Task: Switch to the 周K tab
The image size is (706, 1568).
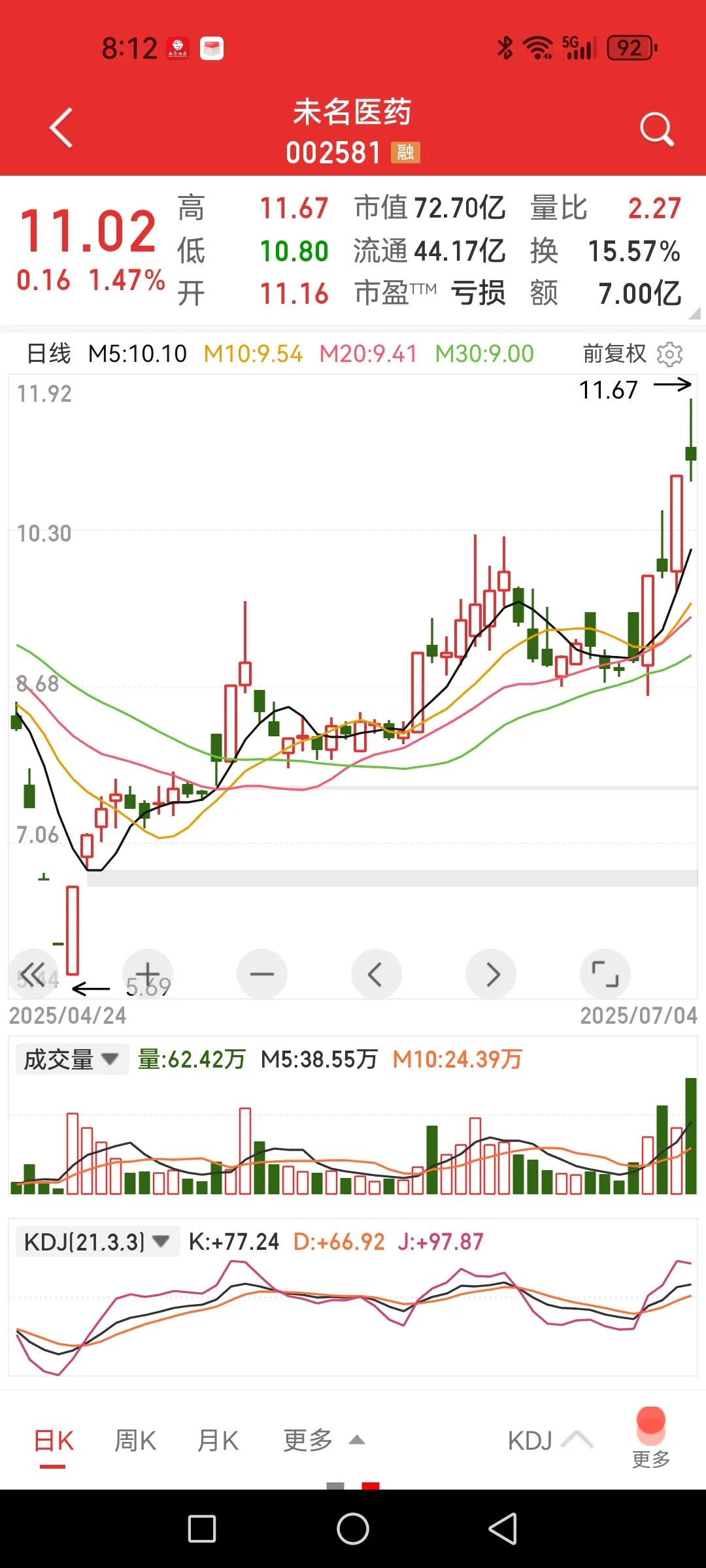Action: tap(135, 1441)
